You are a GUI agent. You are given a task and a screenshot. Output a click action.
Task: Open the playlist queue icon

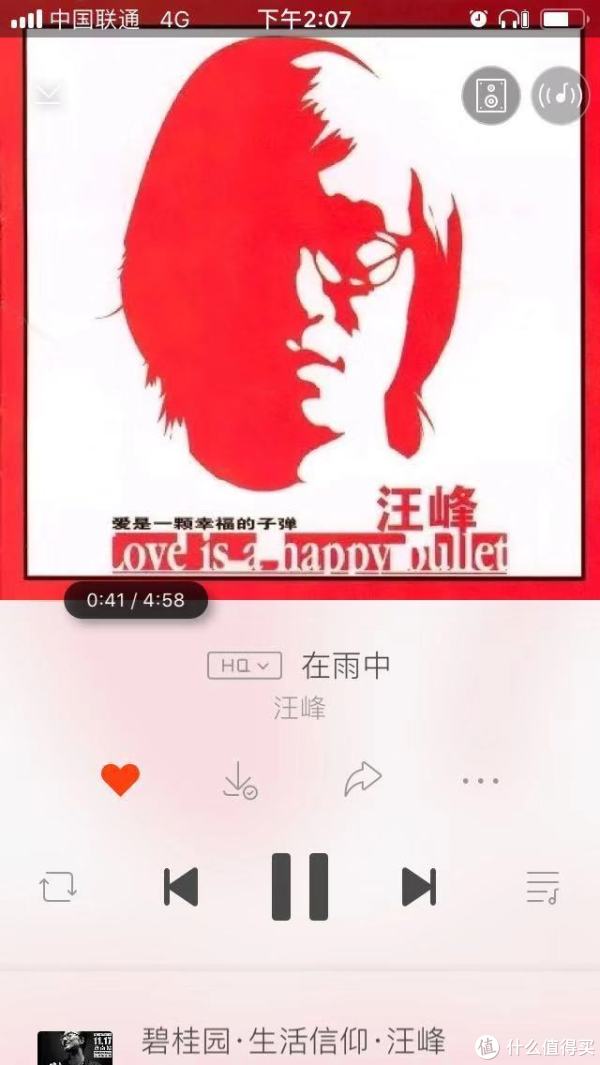(543, 886)
